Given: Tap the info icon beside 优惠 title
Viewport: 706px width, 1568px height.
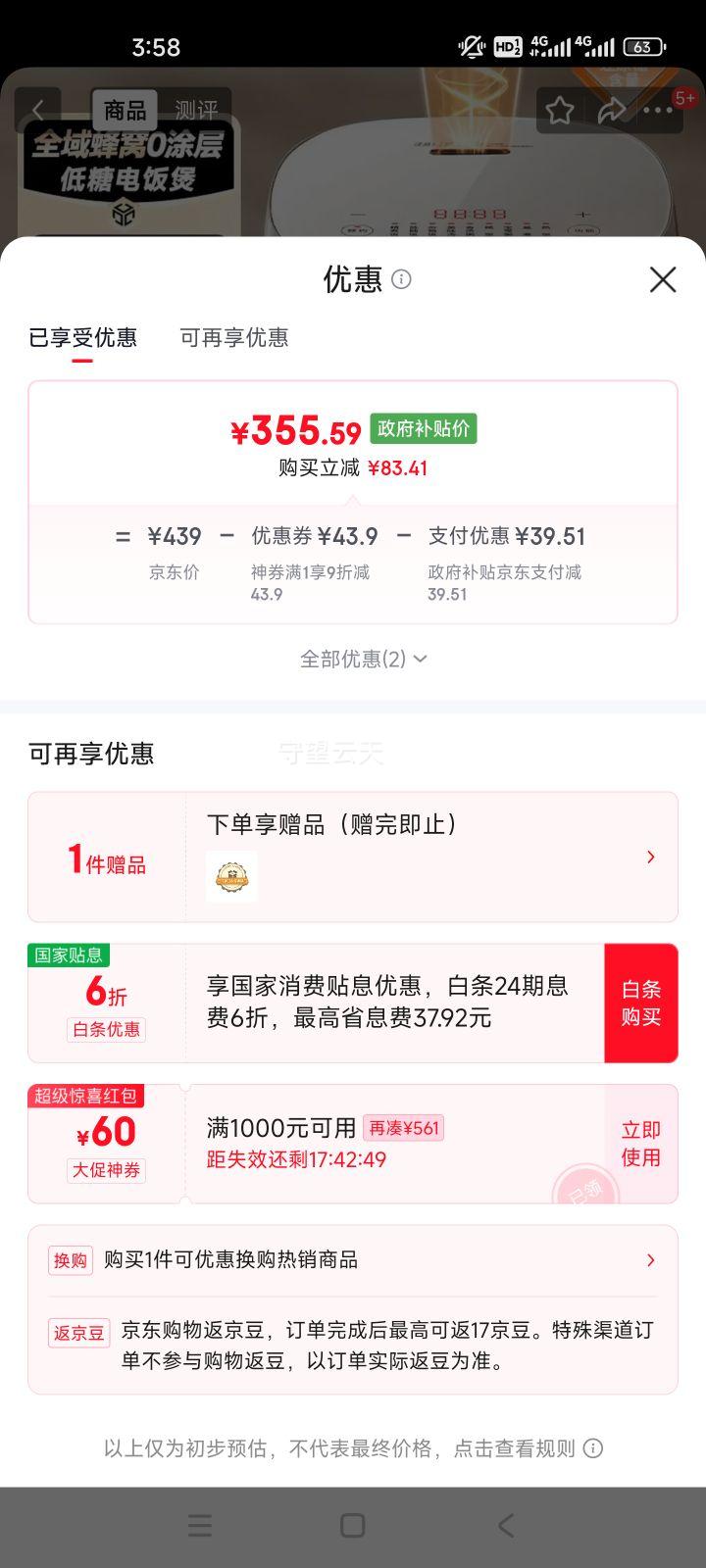Looking at the screenshot, I should click(402, 280).
